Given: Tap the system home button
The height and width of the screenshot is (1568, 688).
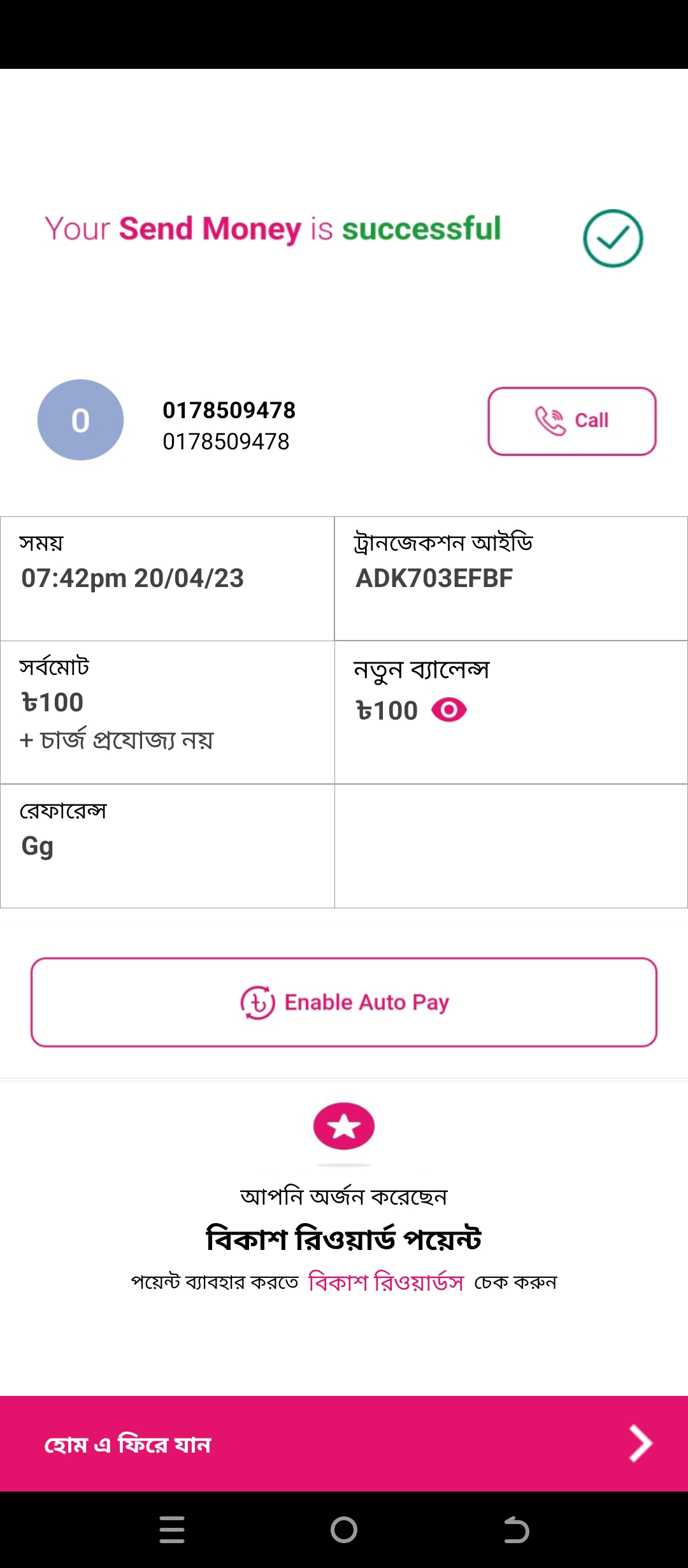Looking at the screenshot, I should click(x=344, y=1530).
